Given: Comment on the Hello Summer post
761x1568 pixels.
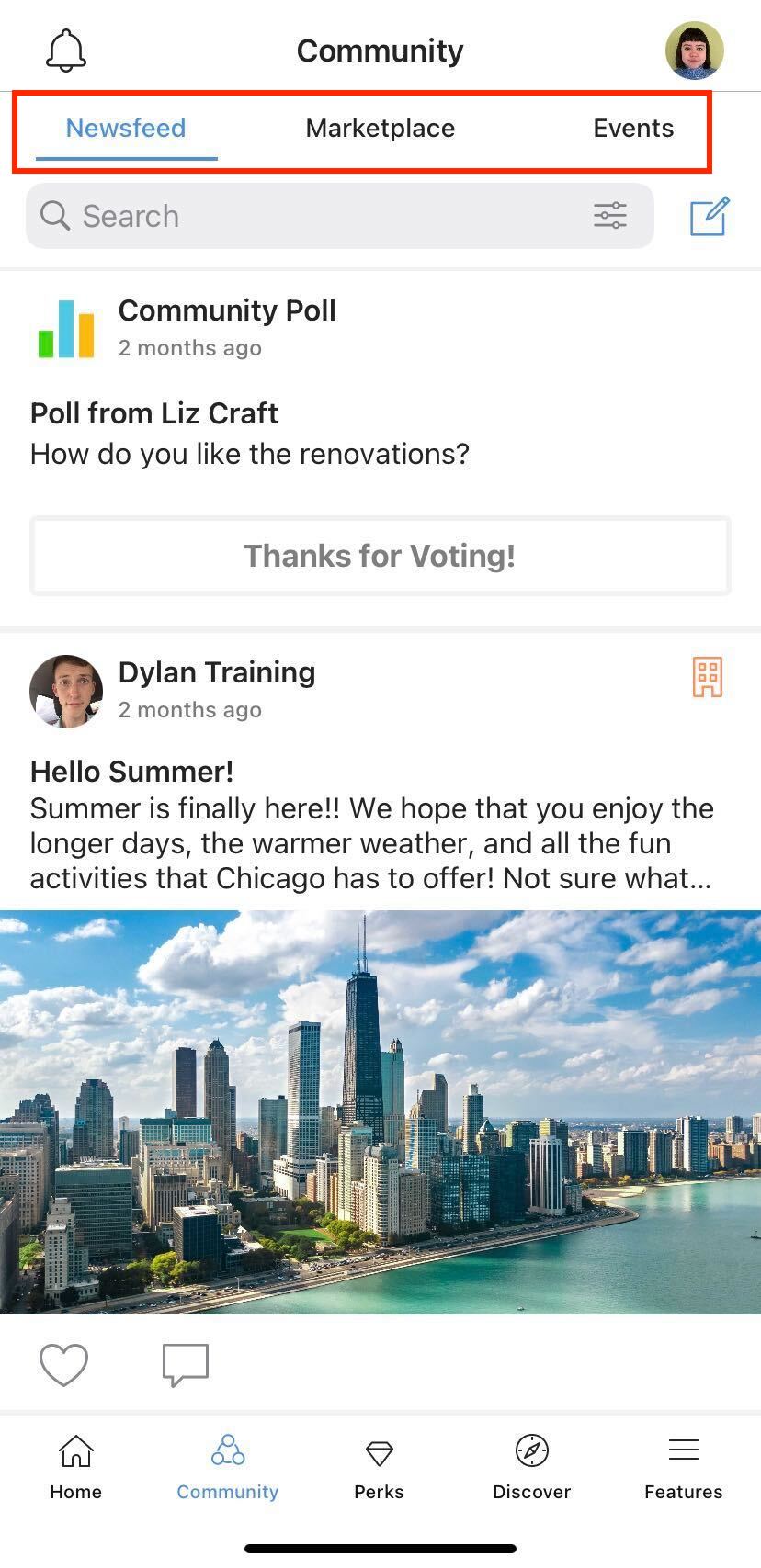Looking at the screenshot, I should [x=186, y=1364].
